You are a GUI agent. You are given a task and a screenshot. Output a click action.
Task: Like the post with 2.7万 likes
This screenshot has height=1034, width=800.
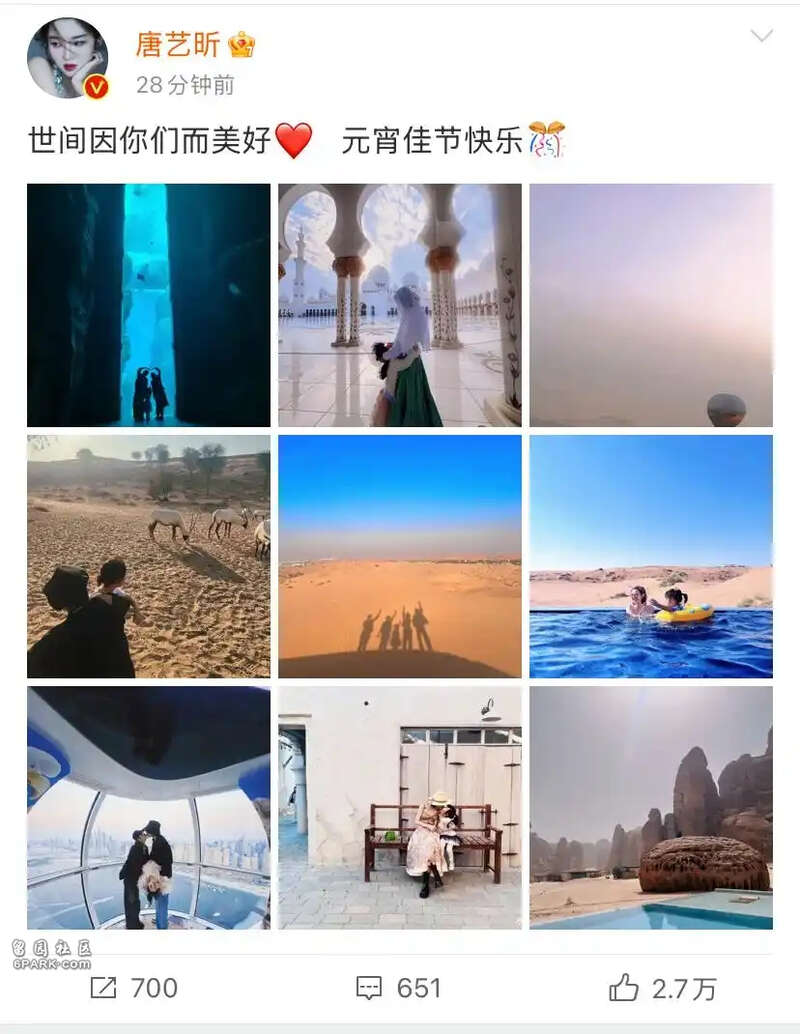[663, 988]
